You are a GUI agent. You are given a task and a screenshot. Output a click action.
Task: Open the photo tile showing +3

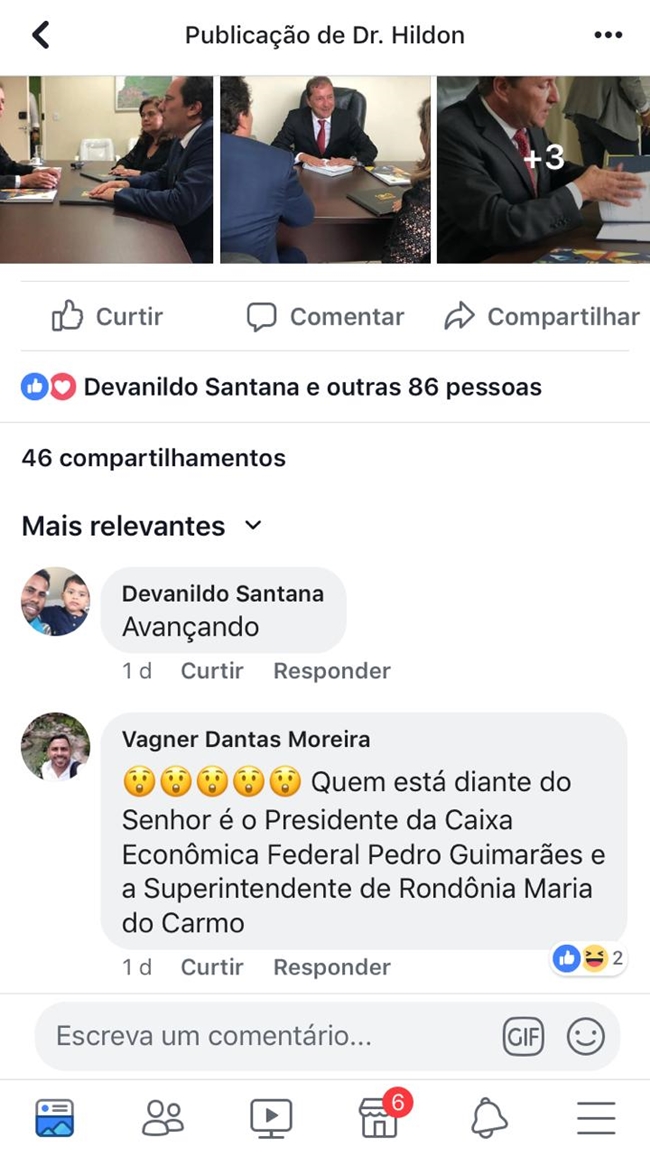click(x=543, y=169)
